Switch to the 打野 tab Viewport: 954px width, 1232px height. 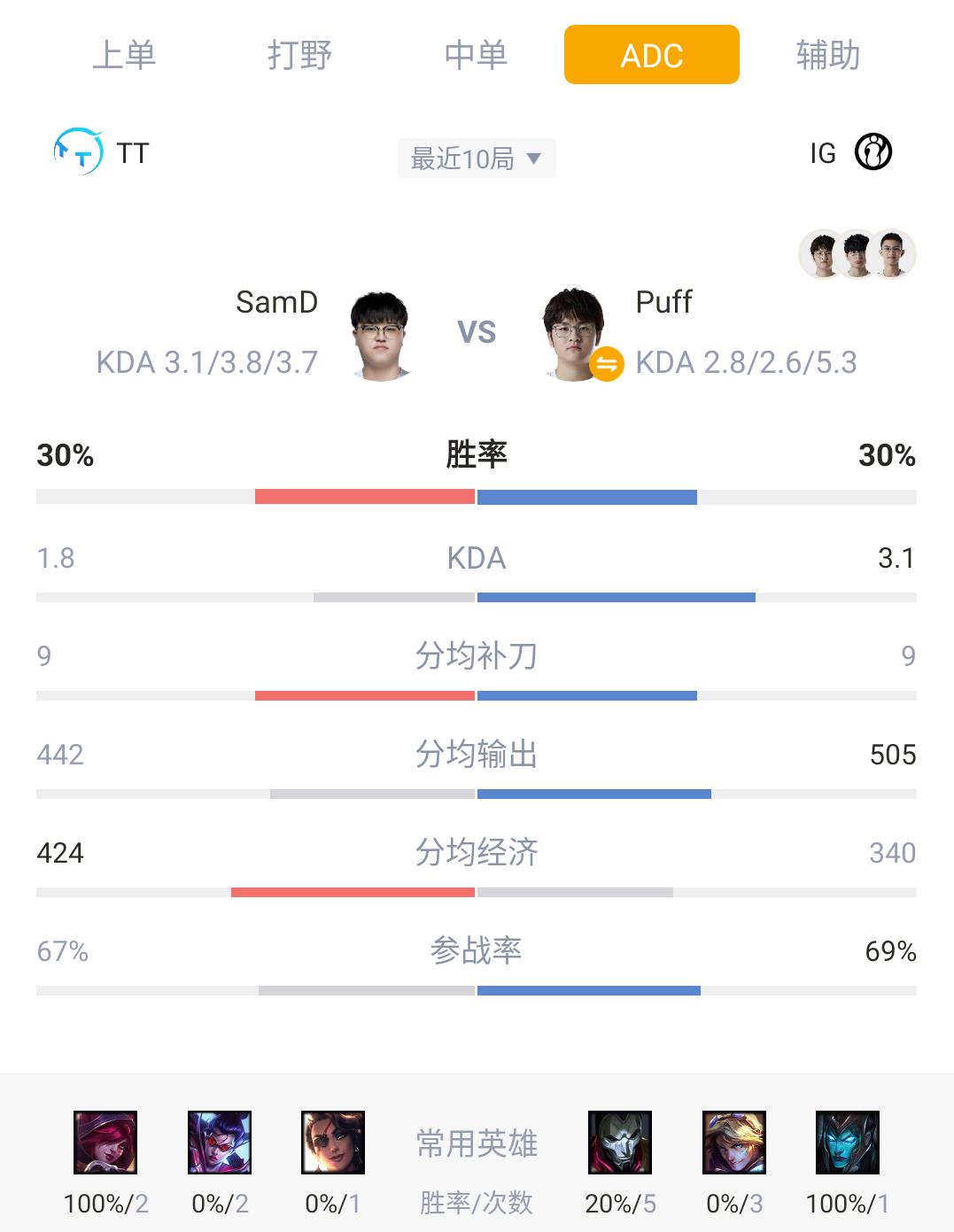click(299, 55)
